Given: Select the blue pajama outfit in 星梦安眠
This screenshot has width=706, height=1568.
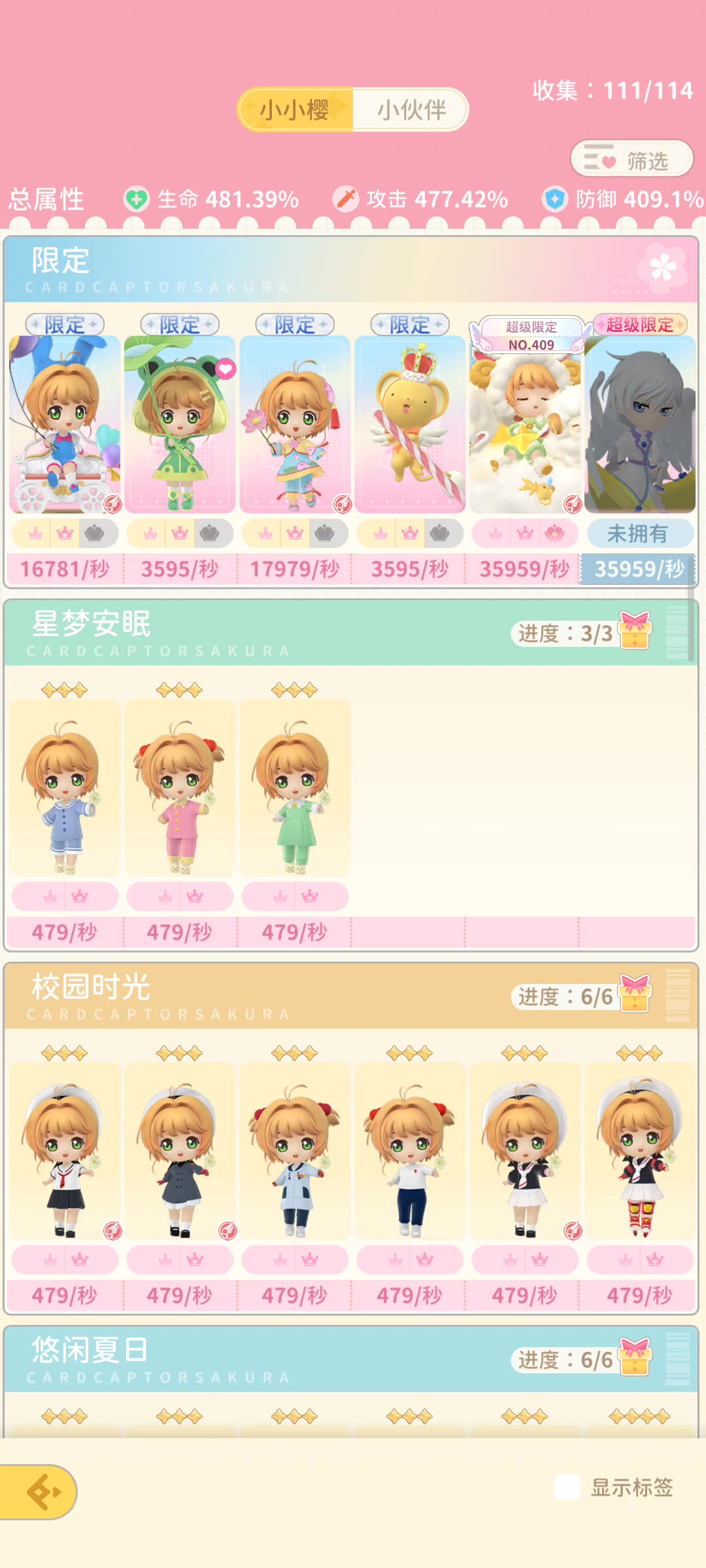Looking at the screenshot, I should click(x=65, y=788).
